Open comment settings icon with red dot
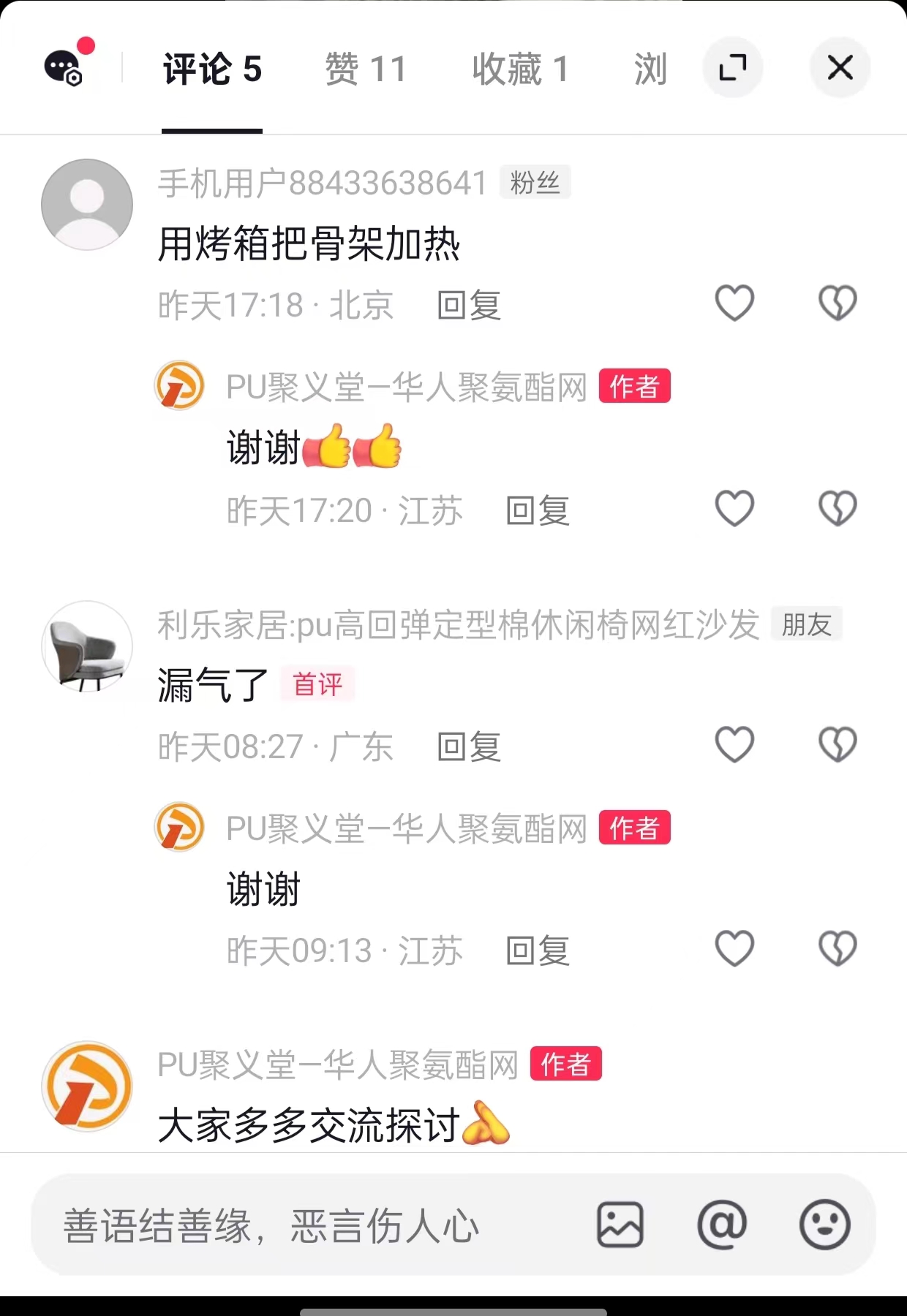 tap(66, 67)
